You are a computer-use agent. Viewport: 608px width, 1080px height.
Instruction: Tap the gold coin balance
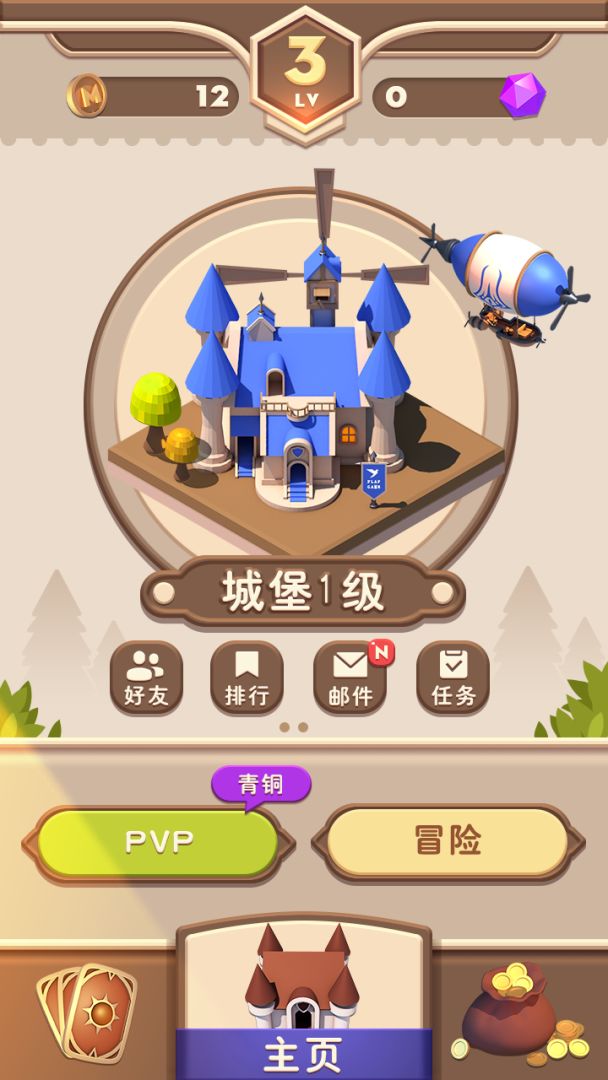(153, 97)
